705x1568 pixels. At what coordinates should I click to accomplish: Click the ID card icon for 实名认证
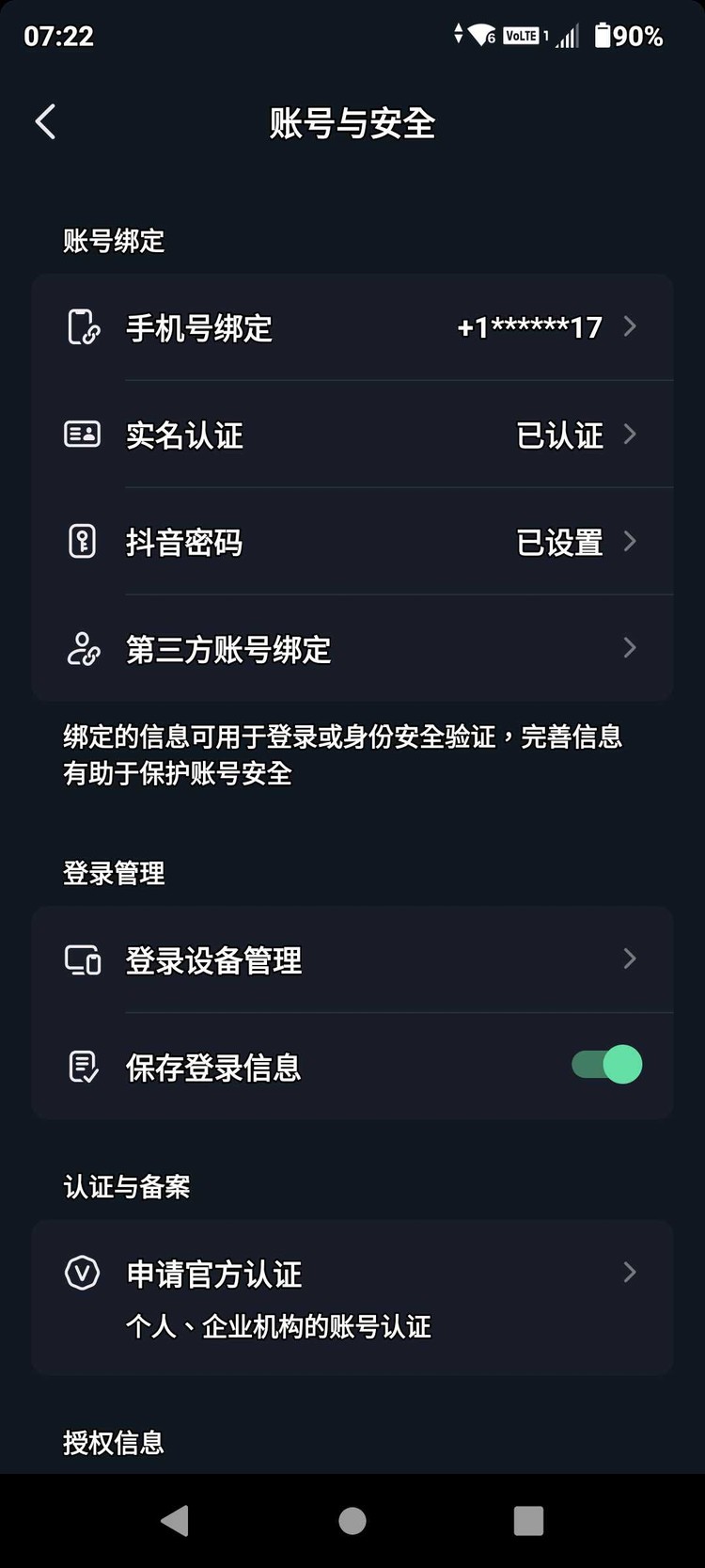coord(82,434)
